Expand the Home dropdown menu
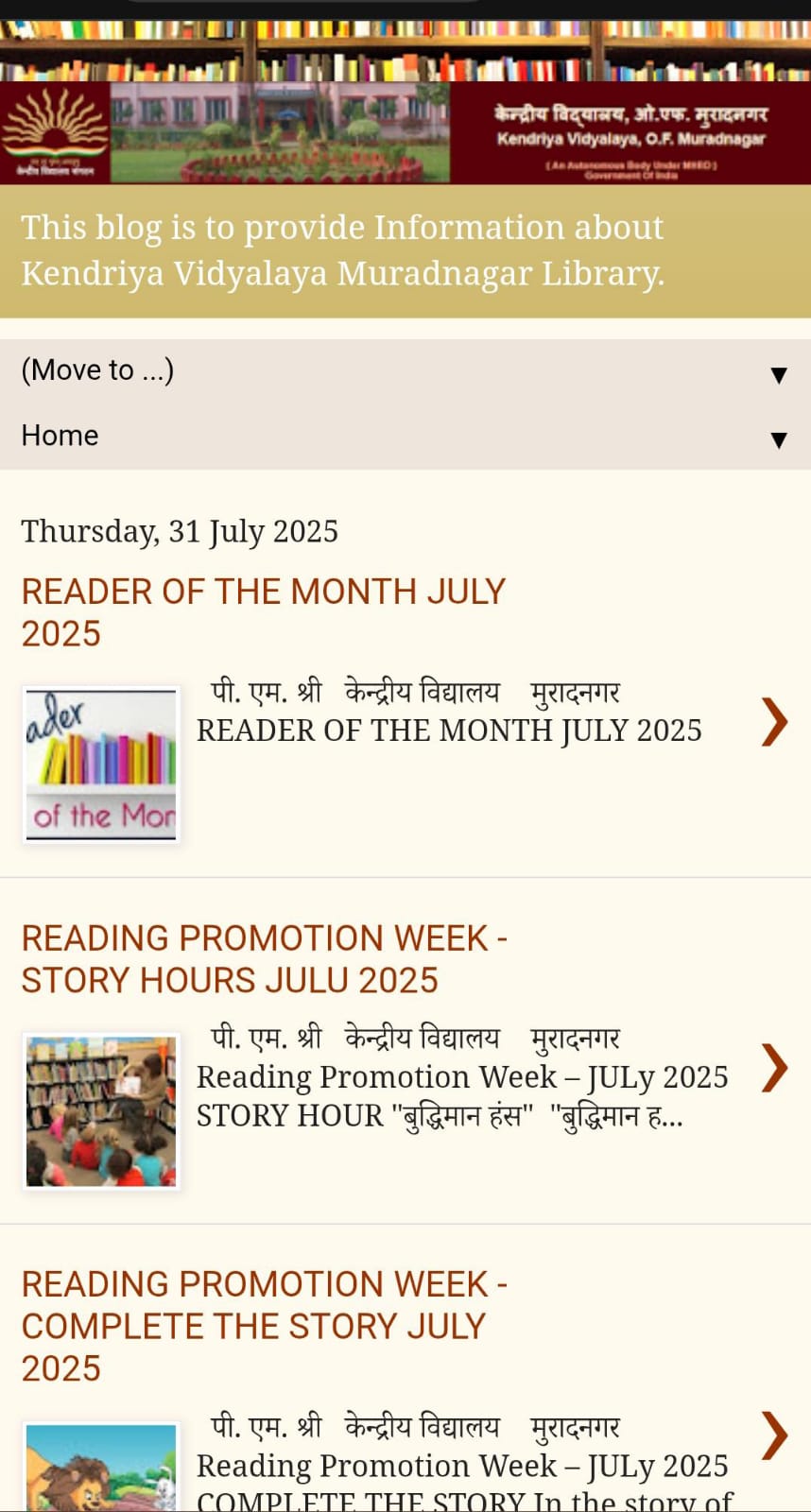 pyautogui.click(x=405, y=437)
